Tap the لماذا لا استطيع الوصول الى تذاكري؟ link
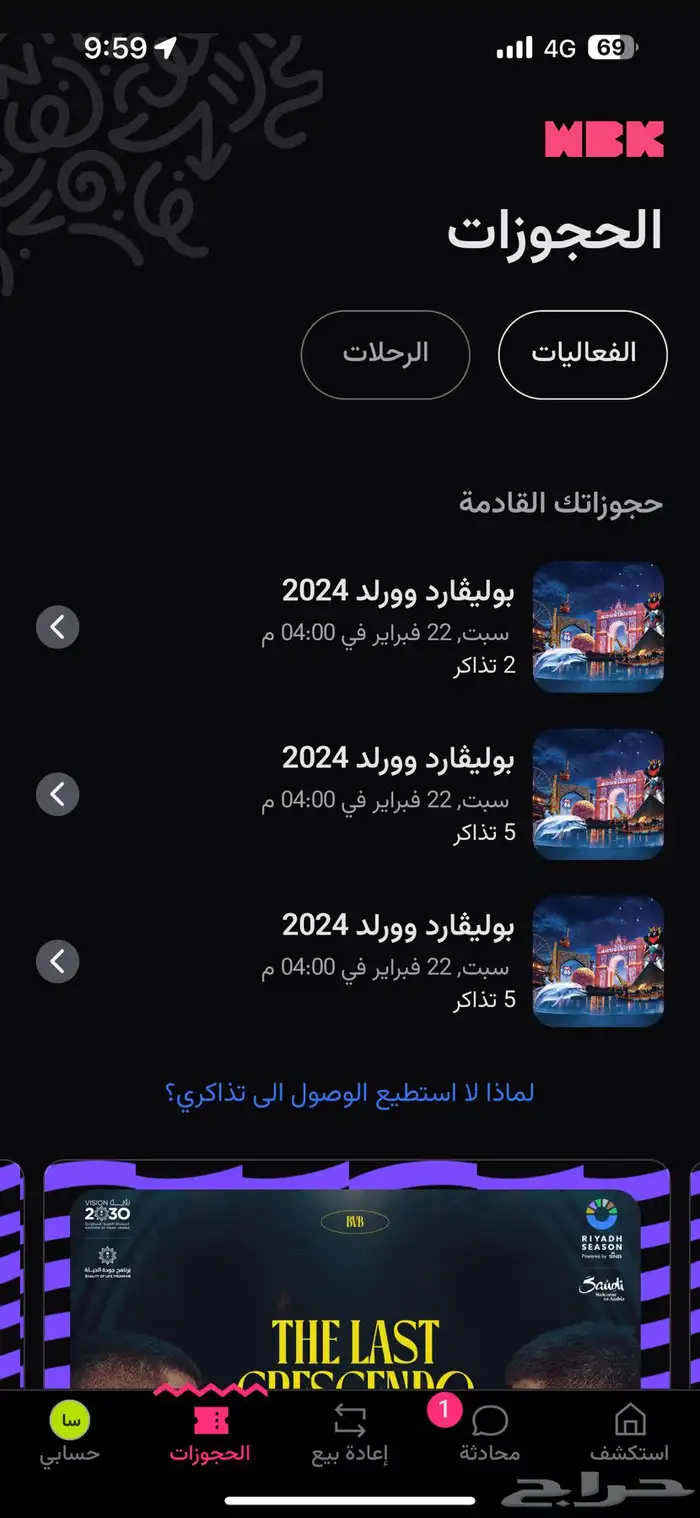The image size is (700, 1518). point(349,1093)
